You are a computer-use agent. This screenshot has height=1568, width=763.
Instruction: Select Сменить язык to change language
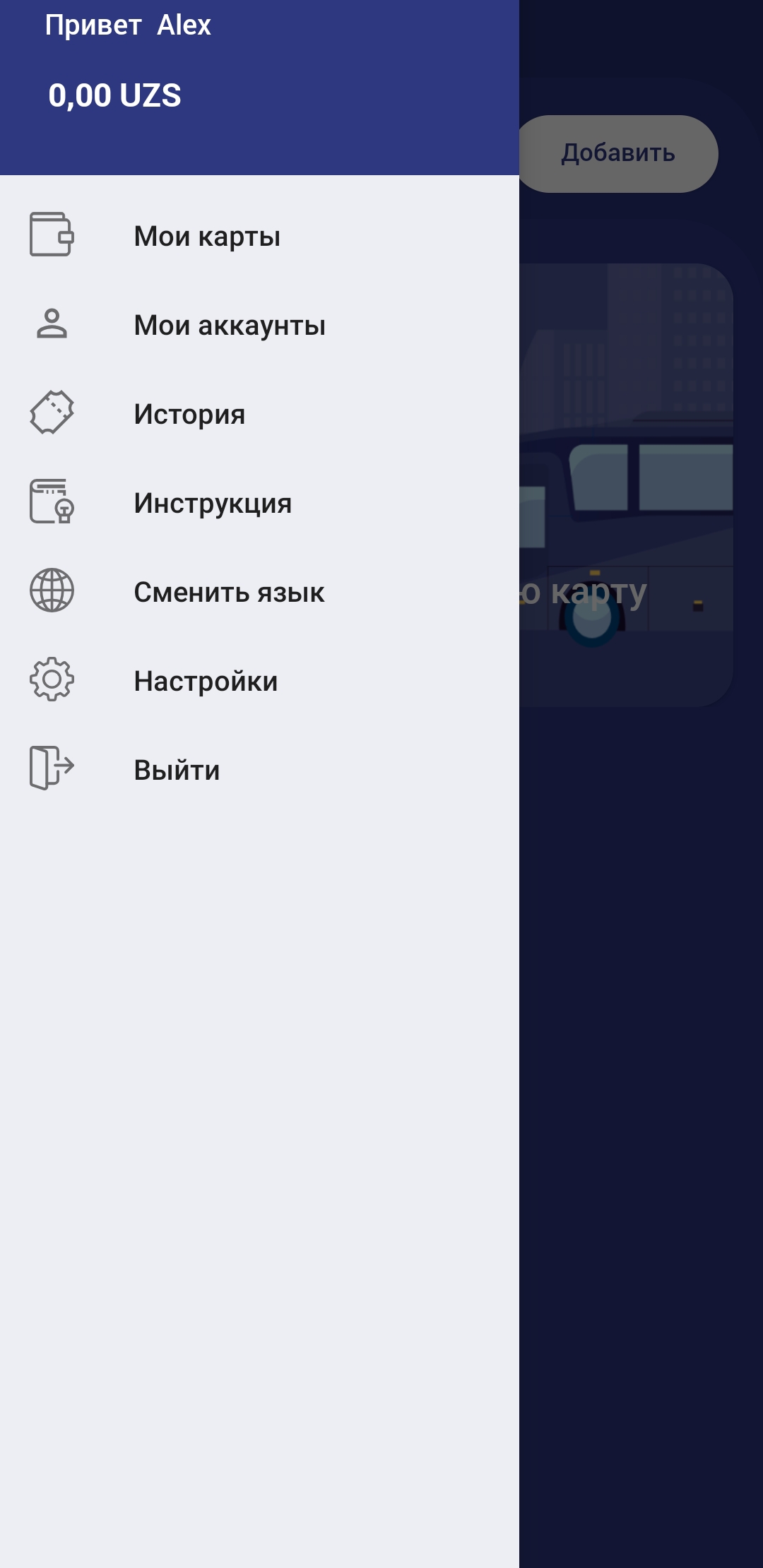[229, 592]
